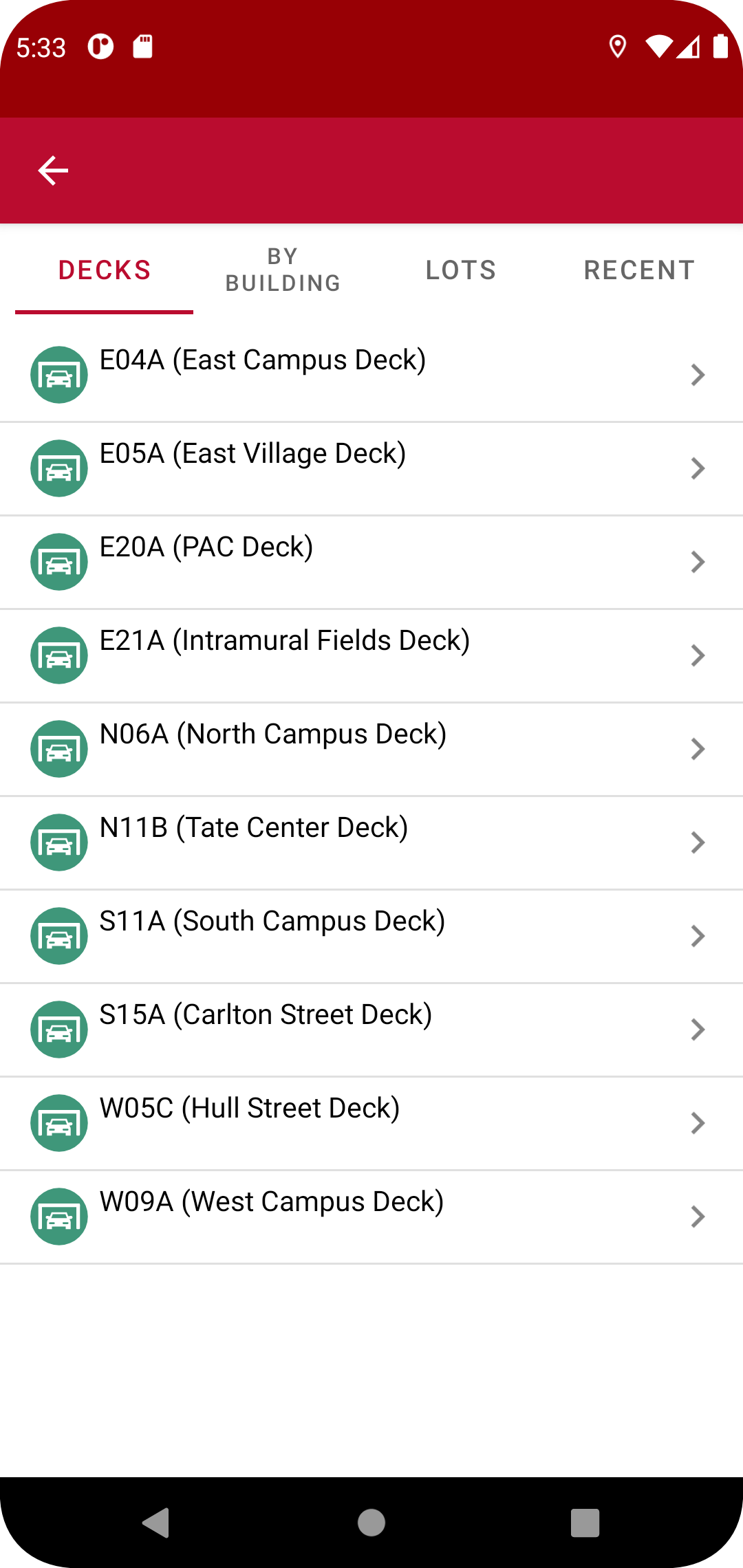Open E04A (East Campus Deck)
The height and width of the screenshot is (1568, 743).
(x=371, y=375)
